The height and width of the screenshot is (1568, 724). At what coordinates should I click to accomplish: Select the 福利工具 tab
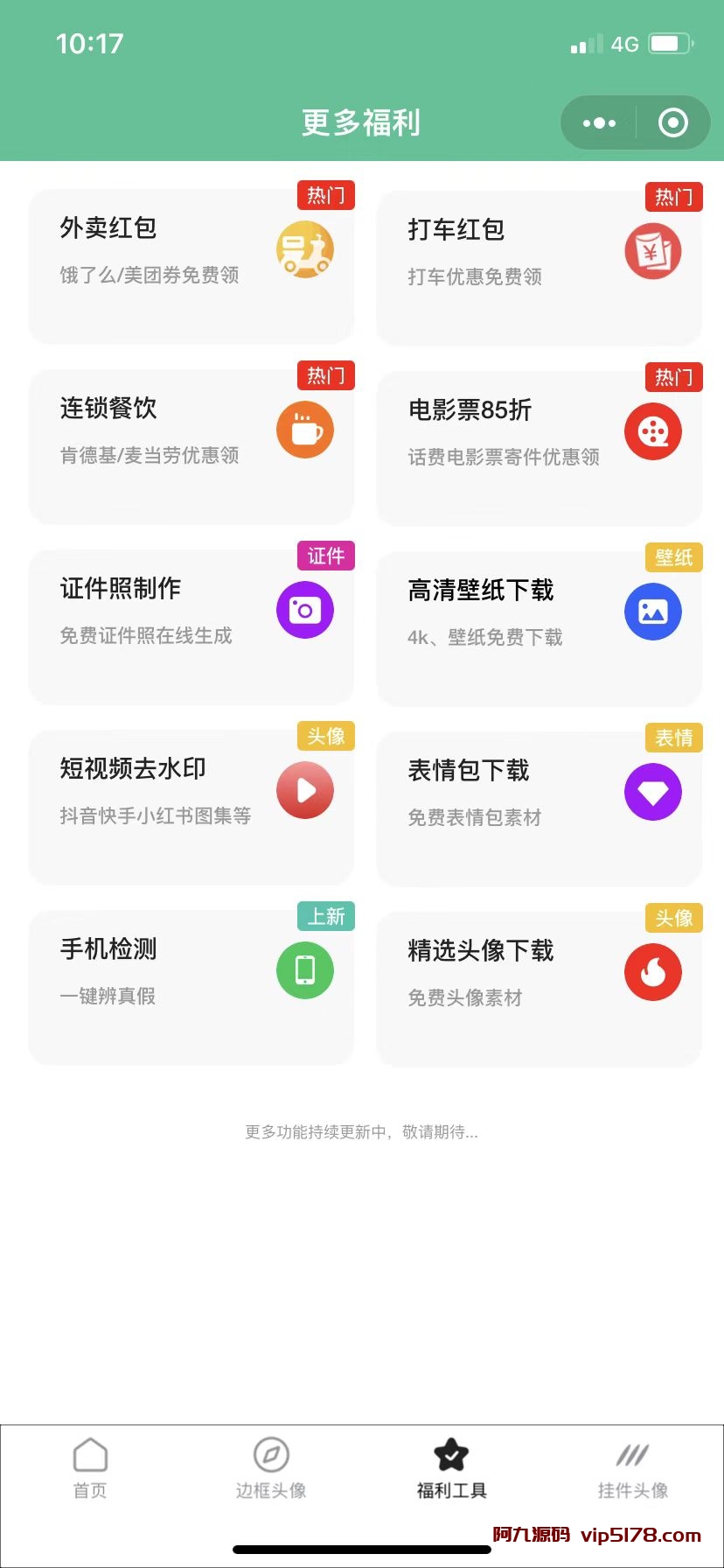pyautogui.click(x=452, y=1469)
